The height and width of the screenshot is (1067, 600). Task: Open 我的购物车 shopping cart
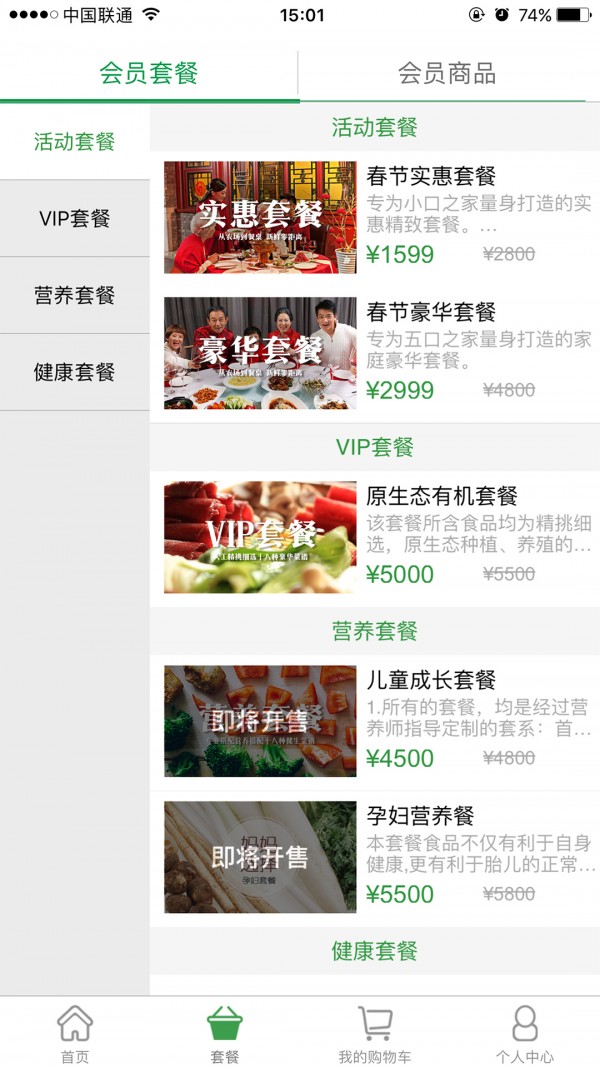(375, 1034)
